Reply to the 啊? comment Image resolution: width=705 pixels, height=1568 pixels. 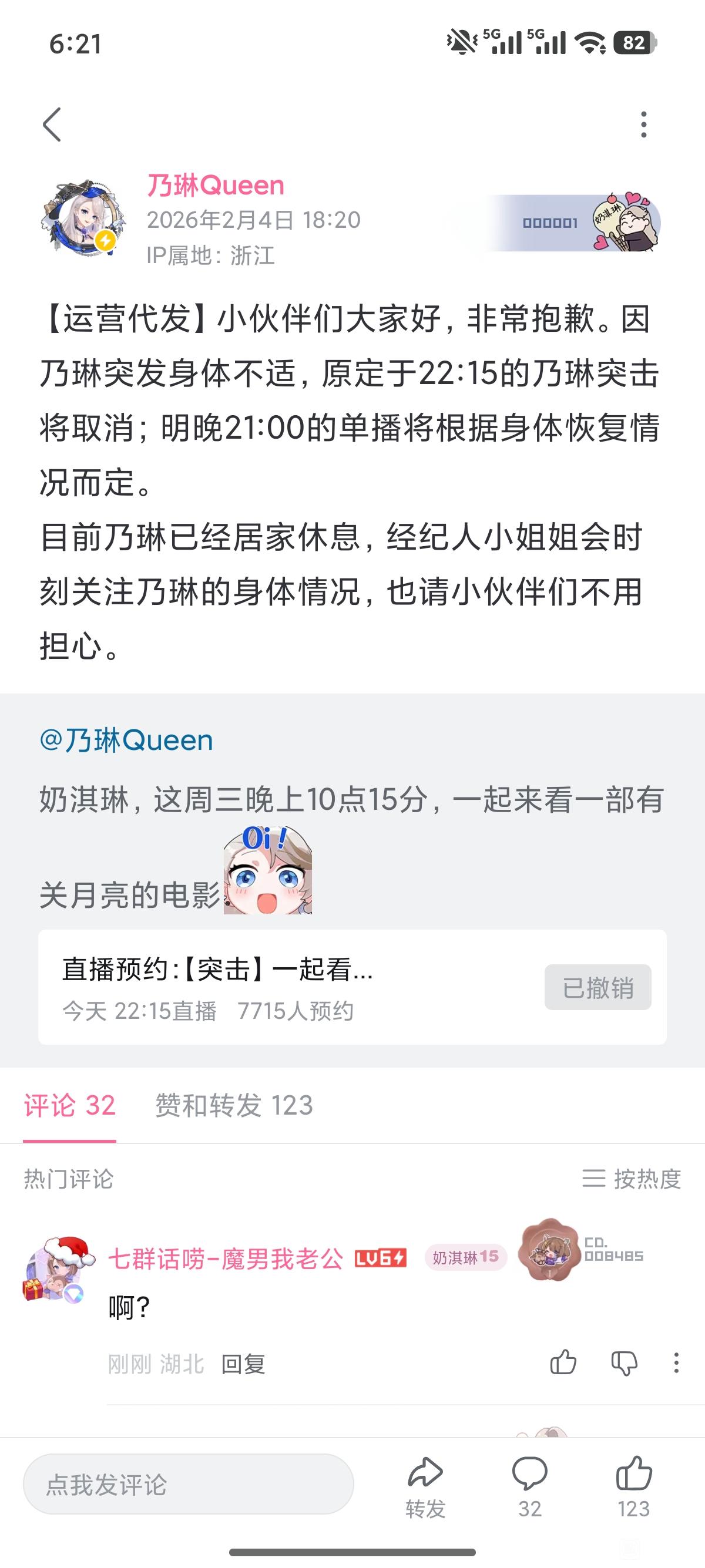(x=243, y=1364)
